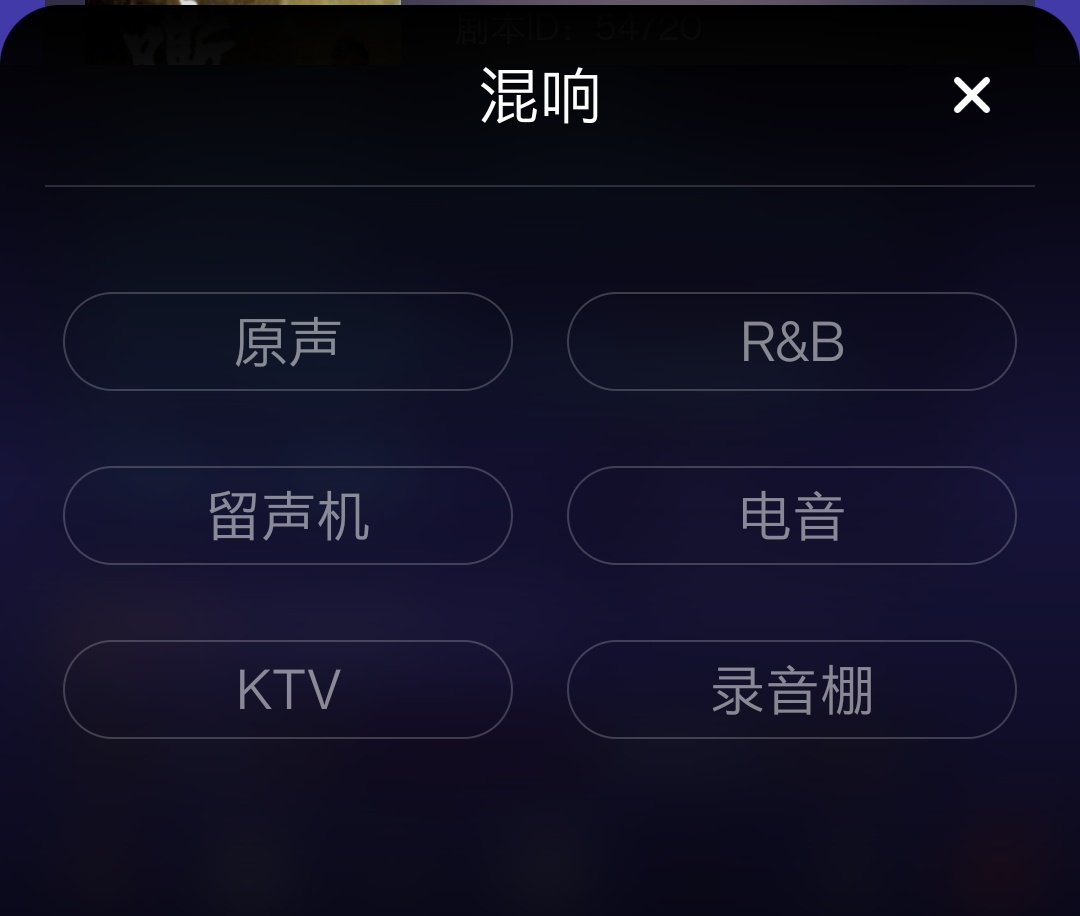Pick the KTV reverb mode
Viewport: 1080px width, 916px height.
click(x=288, y=690)
